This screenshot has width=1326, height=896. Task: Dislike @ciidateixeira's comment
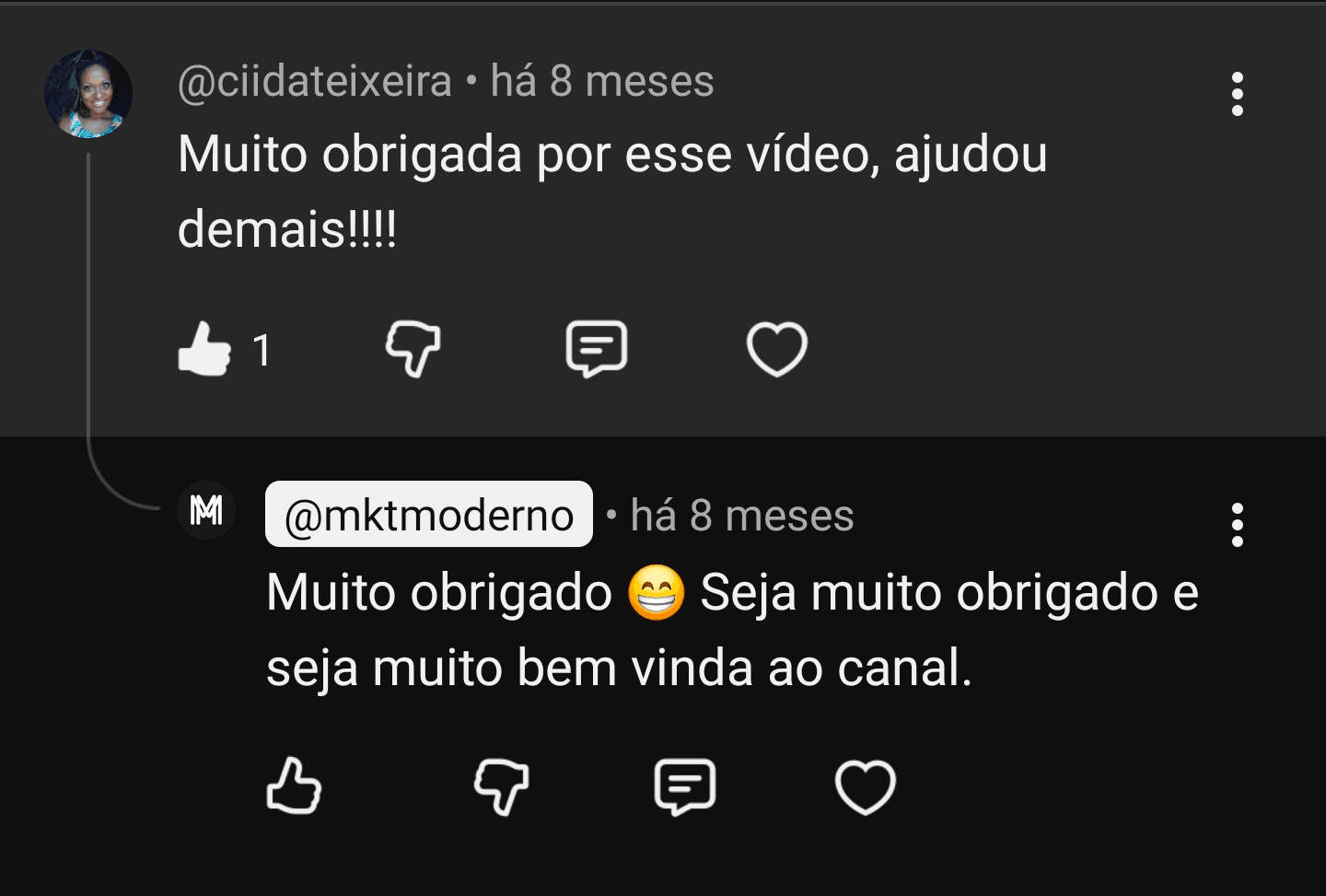coord(413,349)
